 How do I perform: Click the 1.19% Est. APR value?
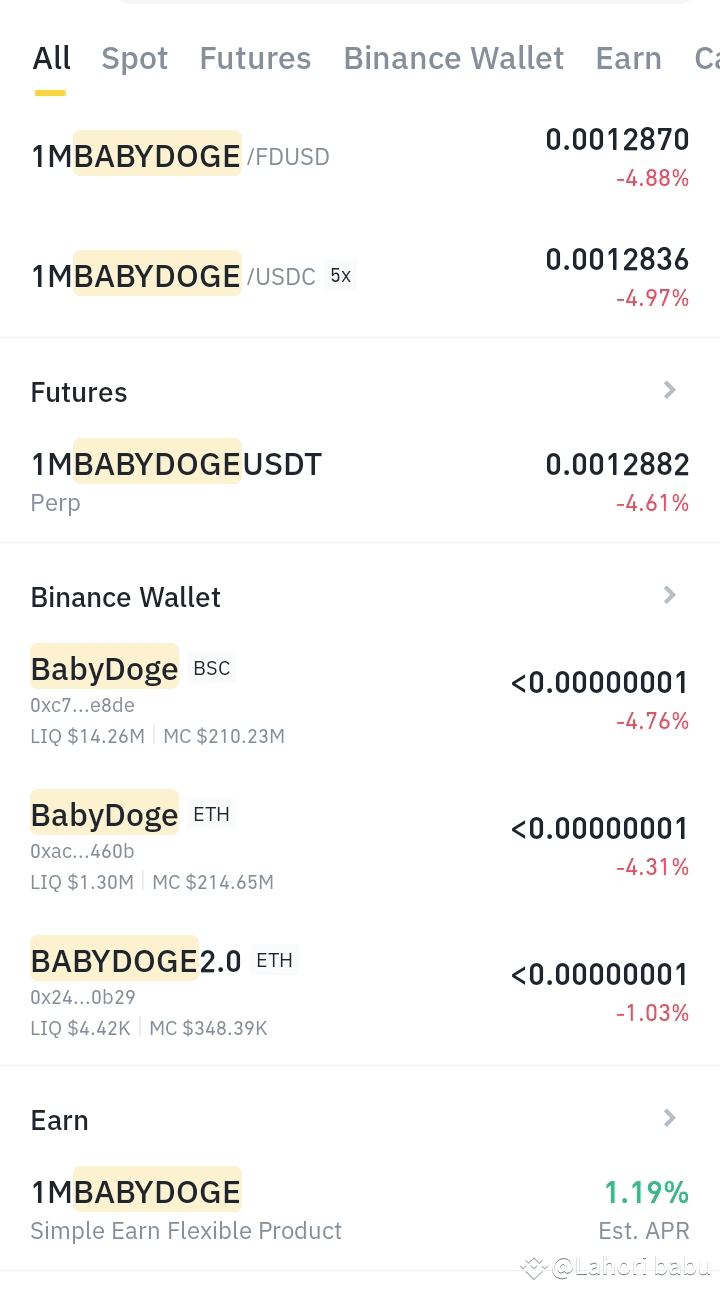pyautogui.click(x=646, y=1192)
